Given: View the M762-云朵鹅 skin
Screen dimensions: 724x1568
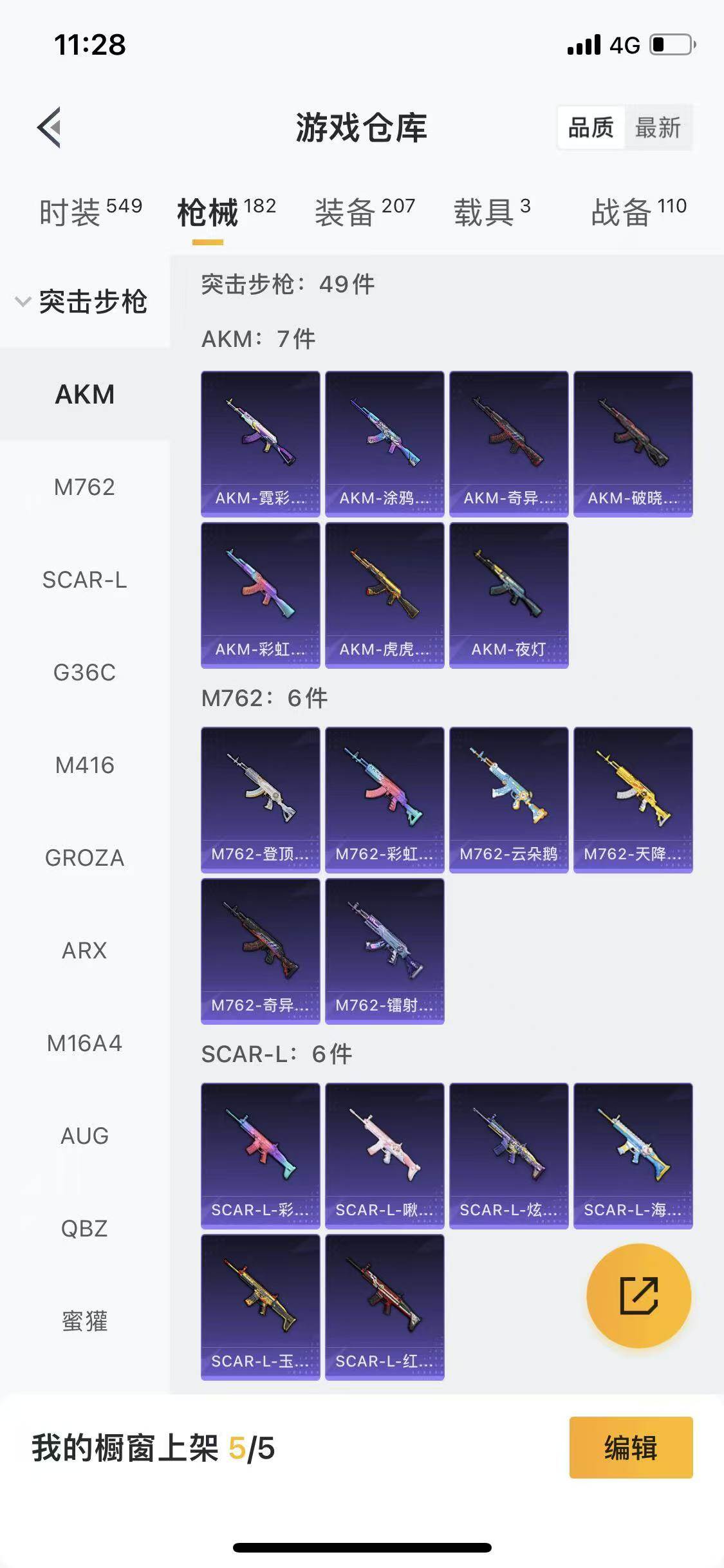Looking at the screenshot, I should pyautogui.click(x=508, y=799).
